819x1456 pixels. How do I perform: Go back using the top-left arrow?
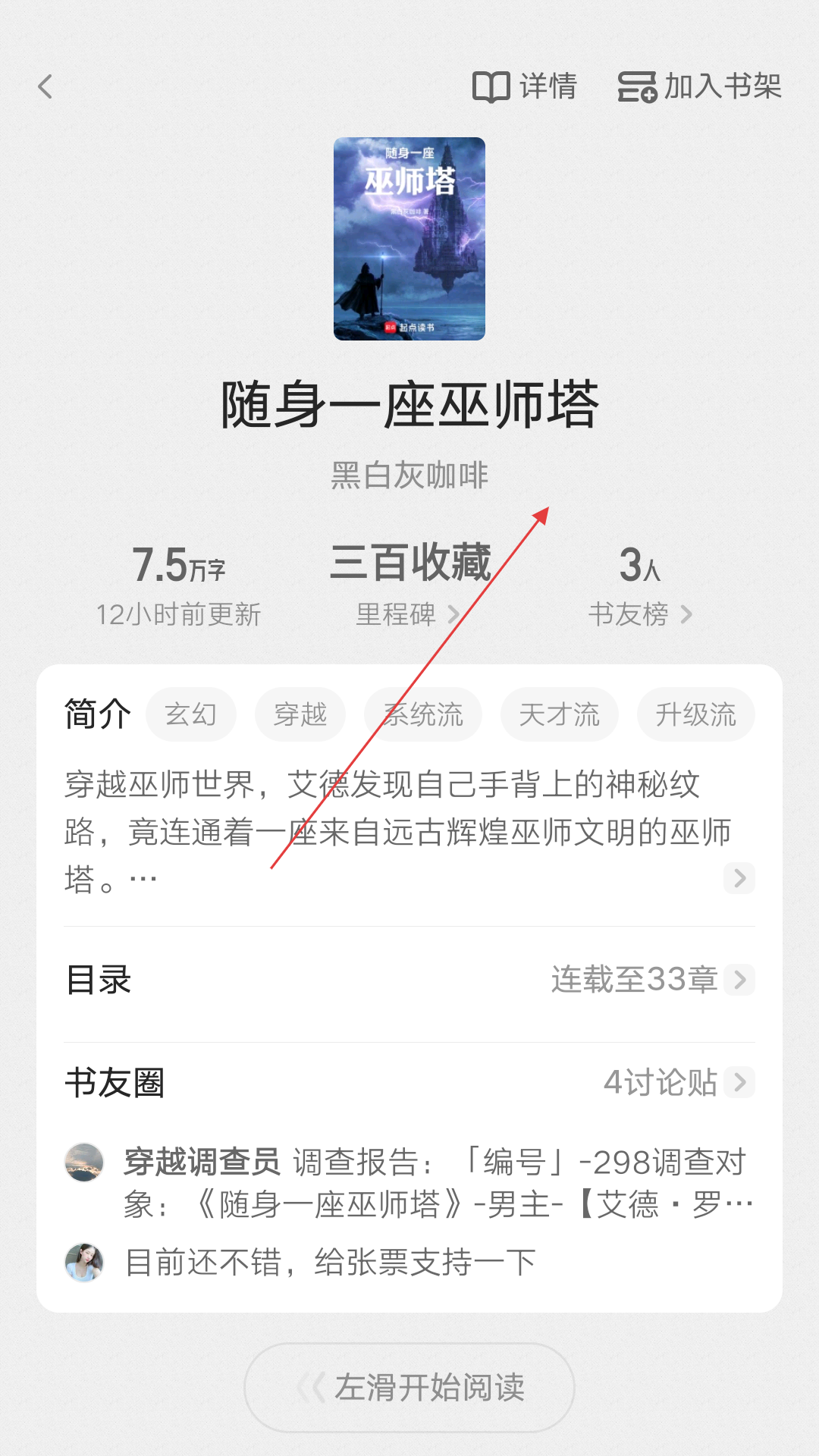click(45, 86)
